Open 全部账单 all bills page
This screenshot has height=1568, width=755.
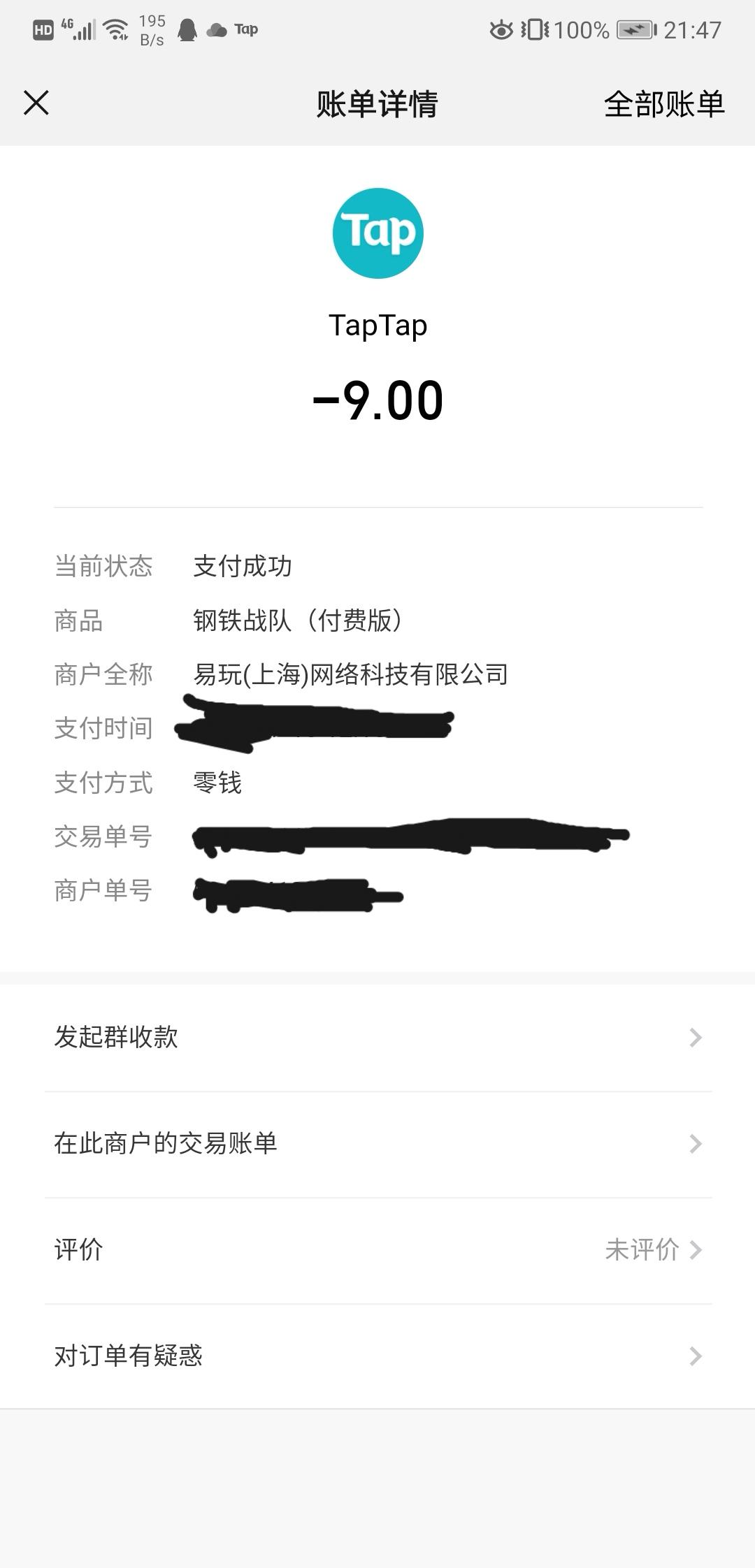tap(663, 105)
